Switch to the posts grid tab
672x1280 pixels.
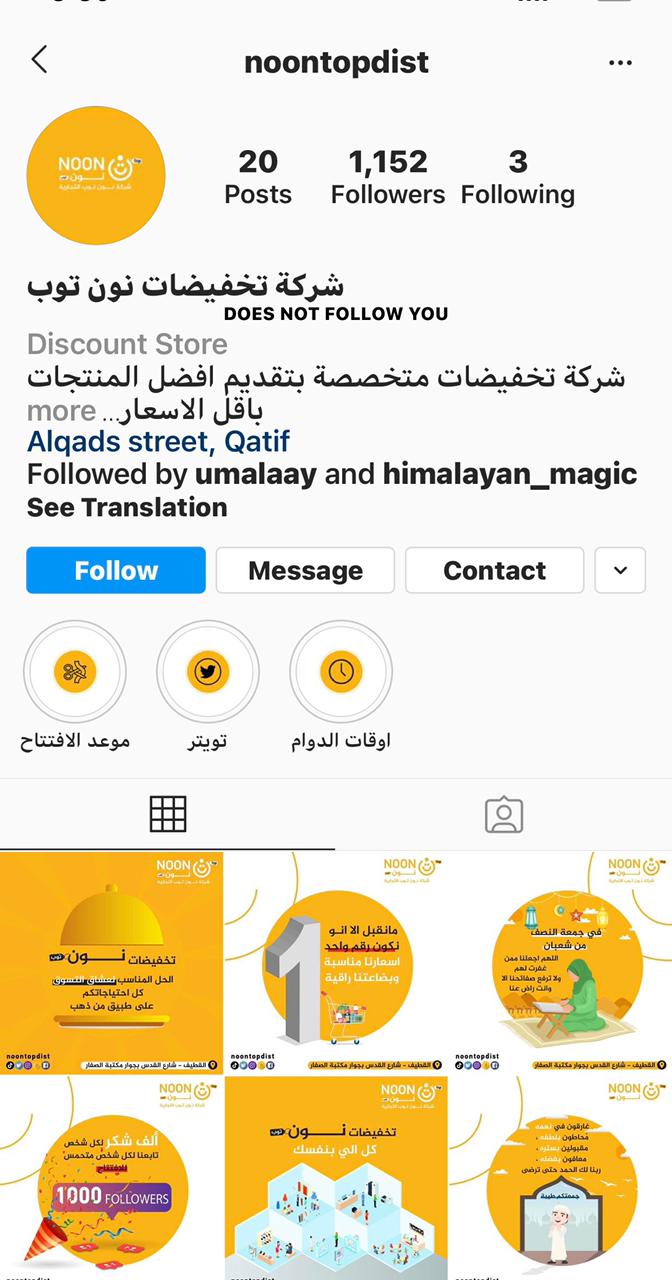[168, 815]
